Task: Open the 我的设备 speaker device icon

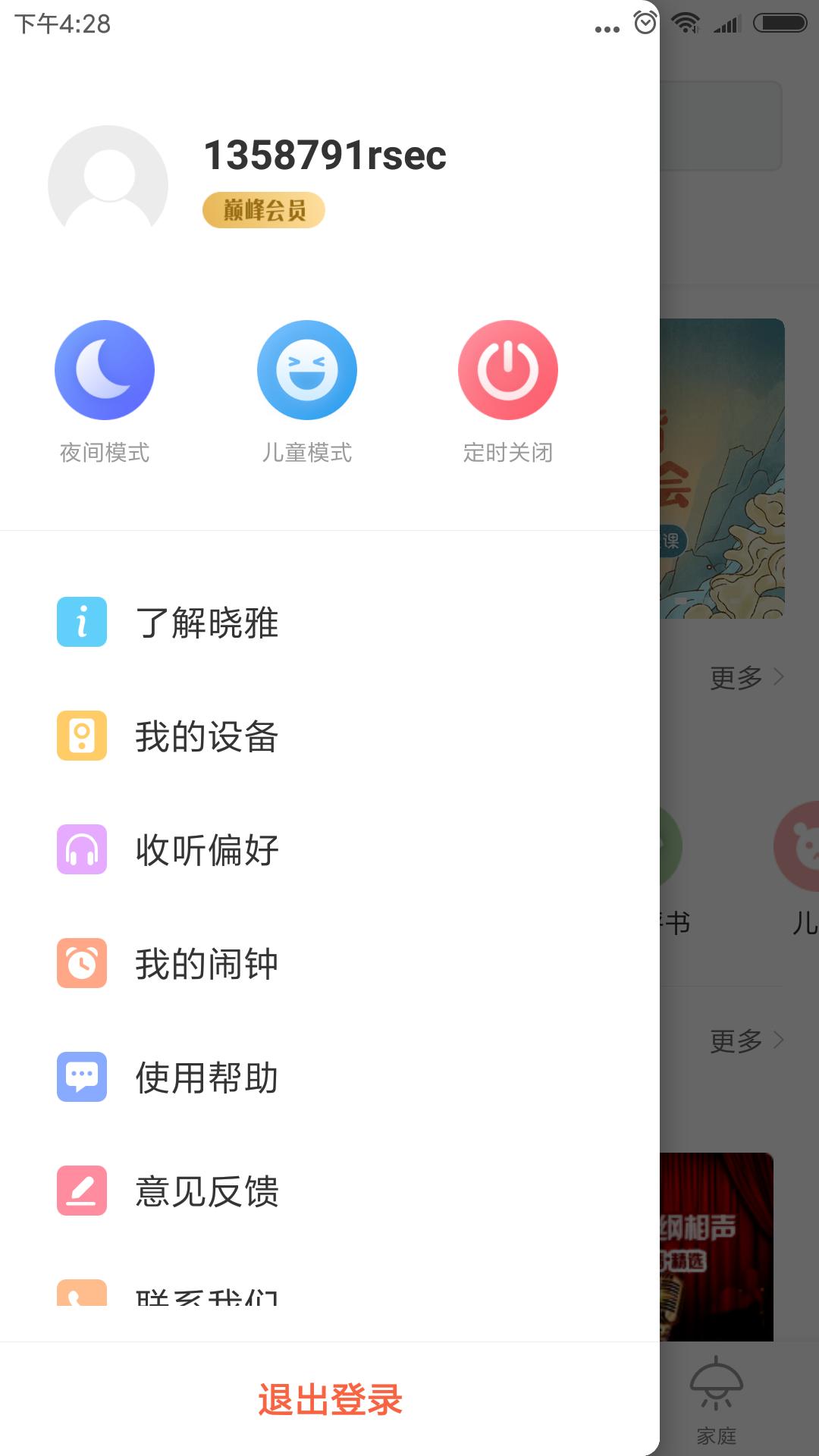Action: tap(81, 736)
